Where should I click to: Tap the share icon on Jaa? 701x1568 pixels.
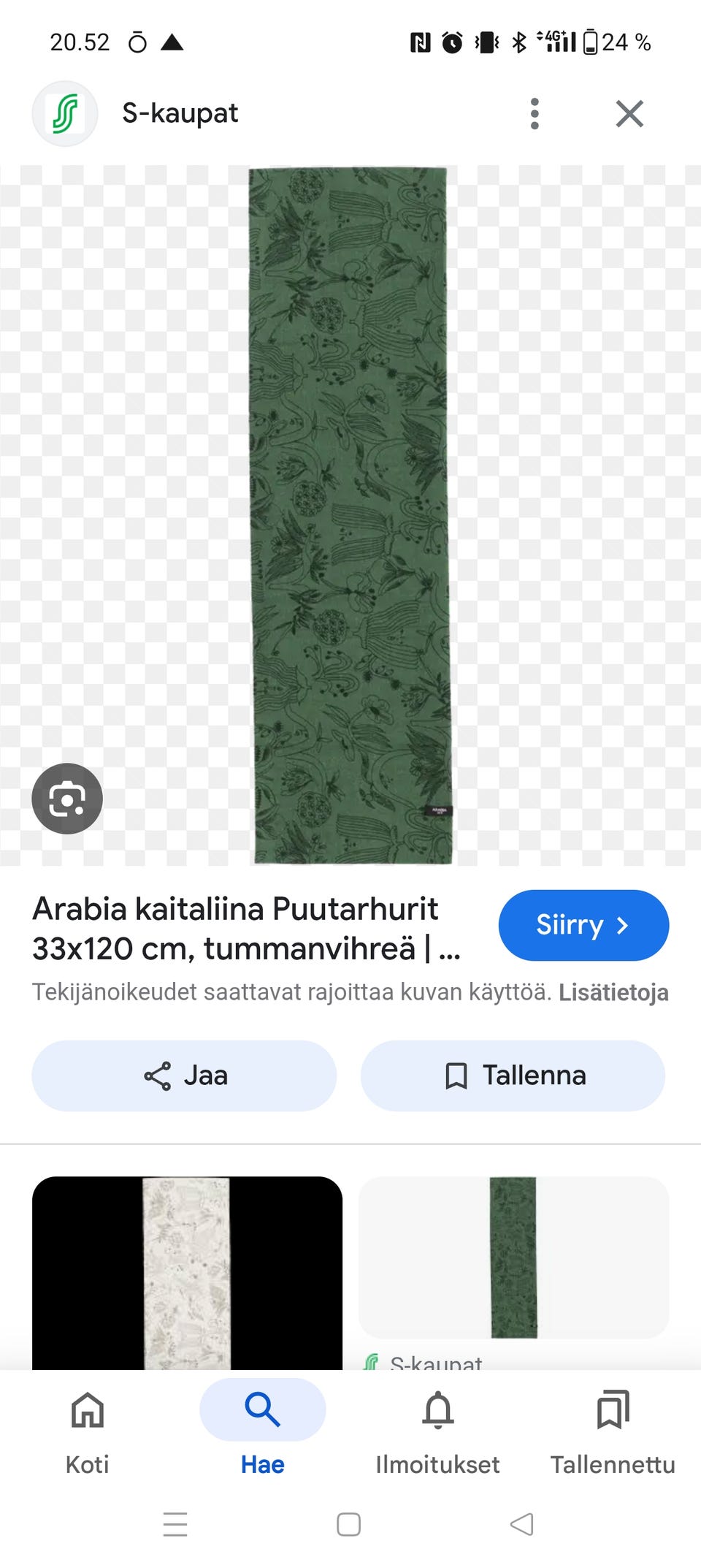tap(156, 1075)
